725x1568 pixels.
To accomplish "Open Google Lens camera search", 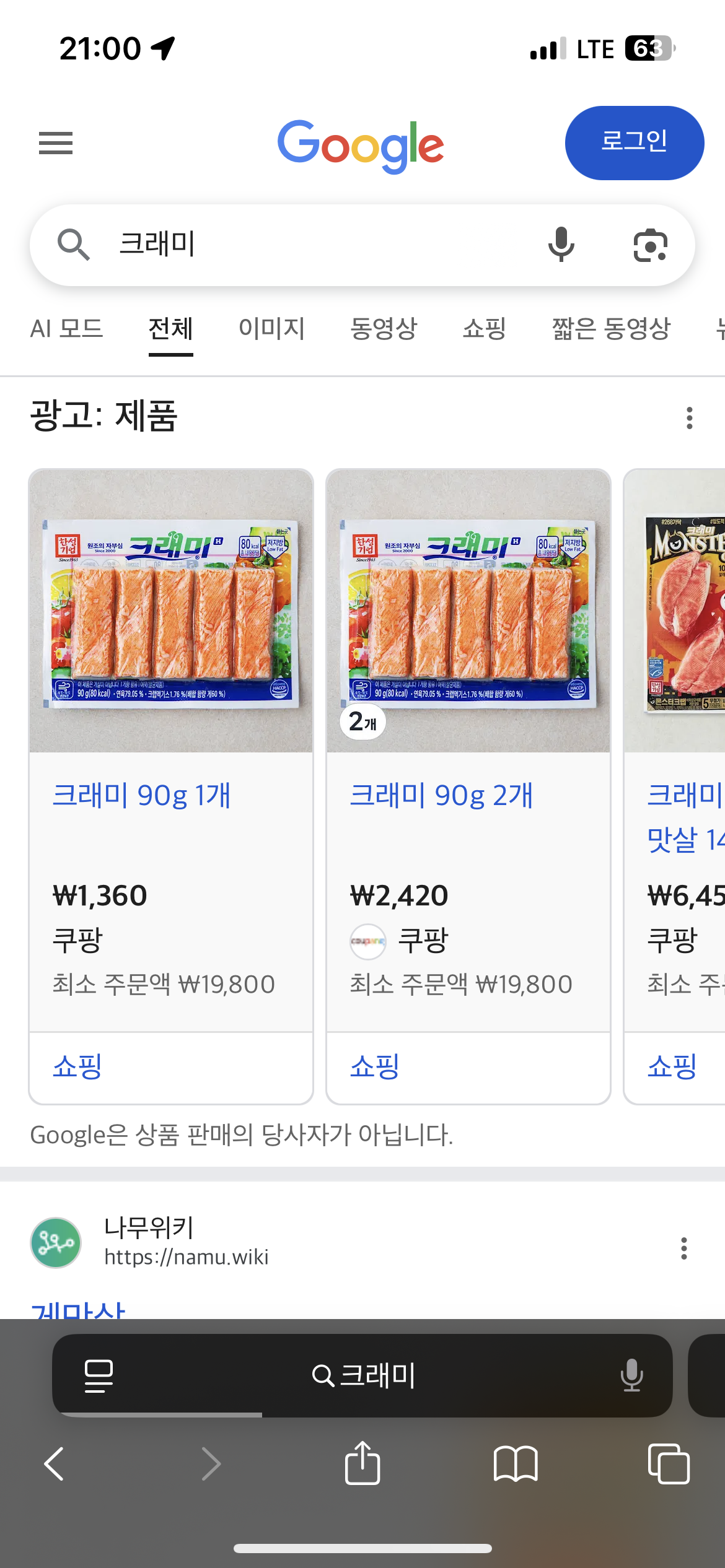I will [x=650, y=246].
